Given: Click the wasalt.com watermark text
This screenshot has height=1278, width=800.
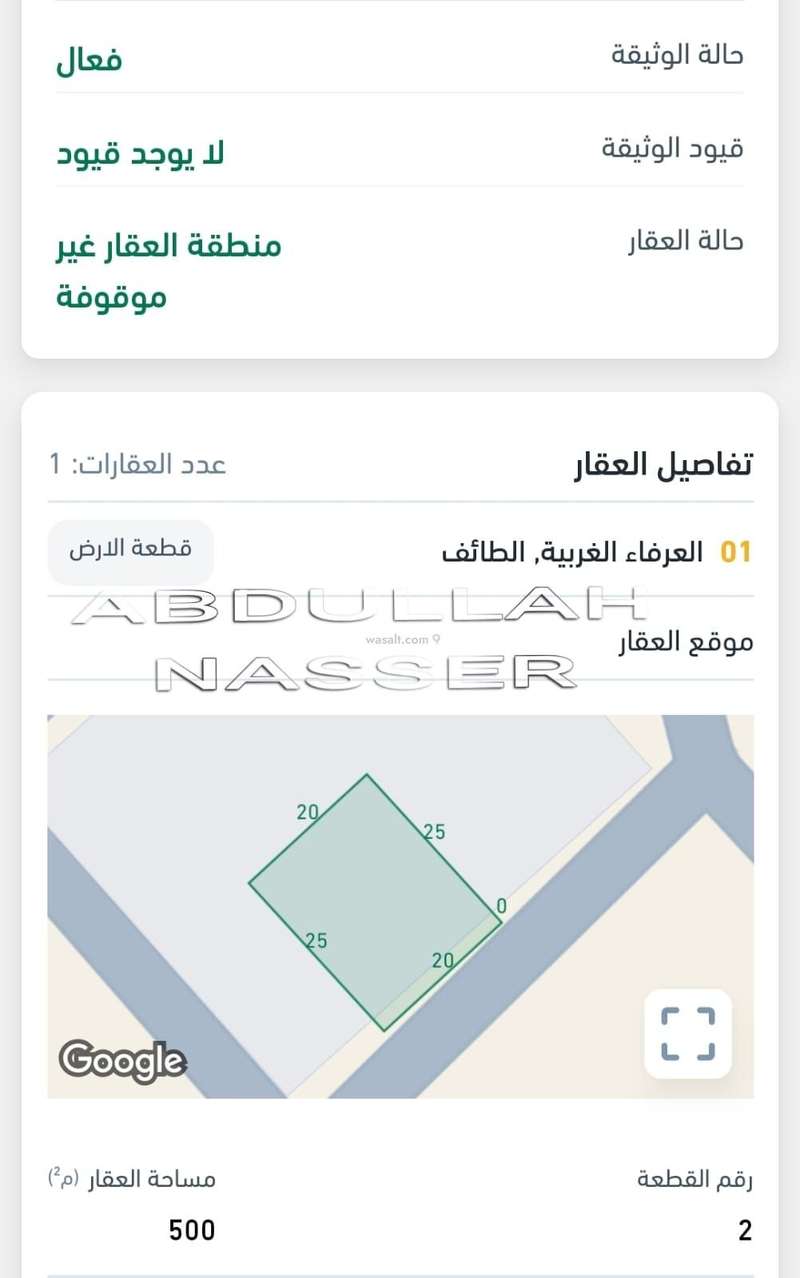Looking at the screenshot, I should [x=397, y=637].
